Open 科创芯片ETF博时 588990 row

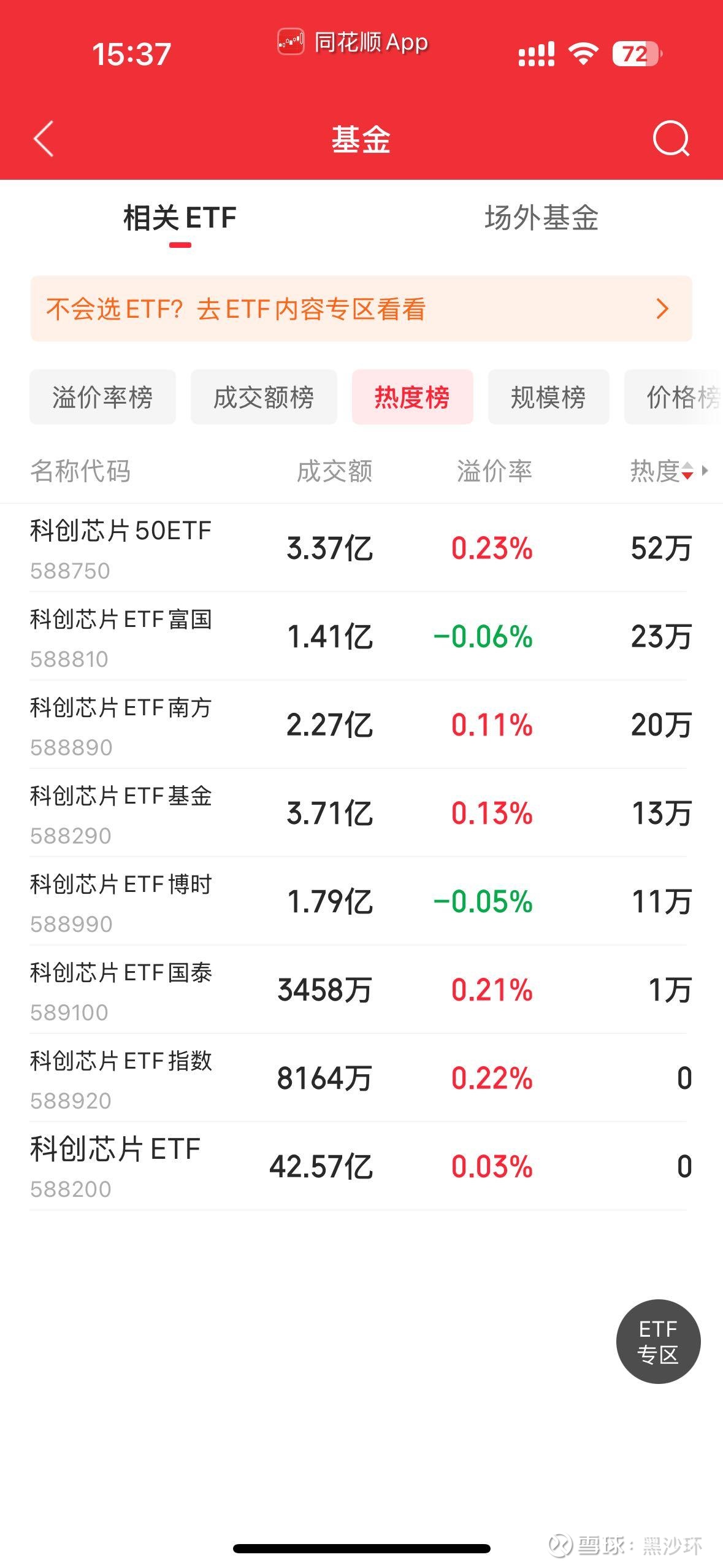pos(361,901)
